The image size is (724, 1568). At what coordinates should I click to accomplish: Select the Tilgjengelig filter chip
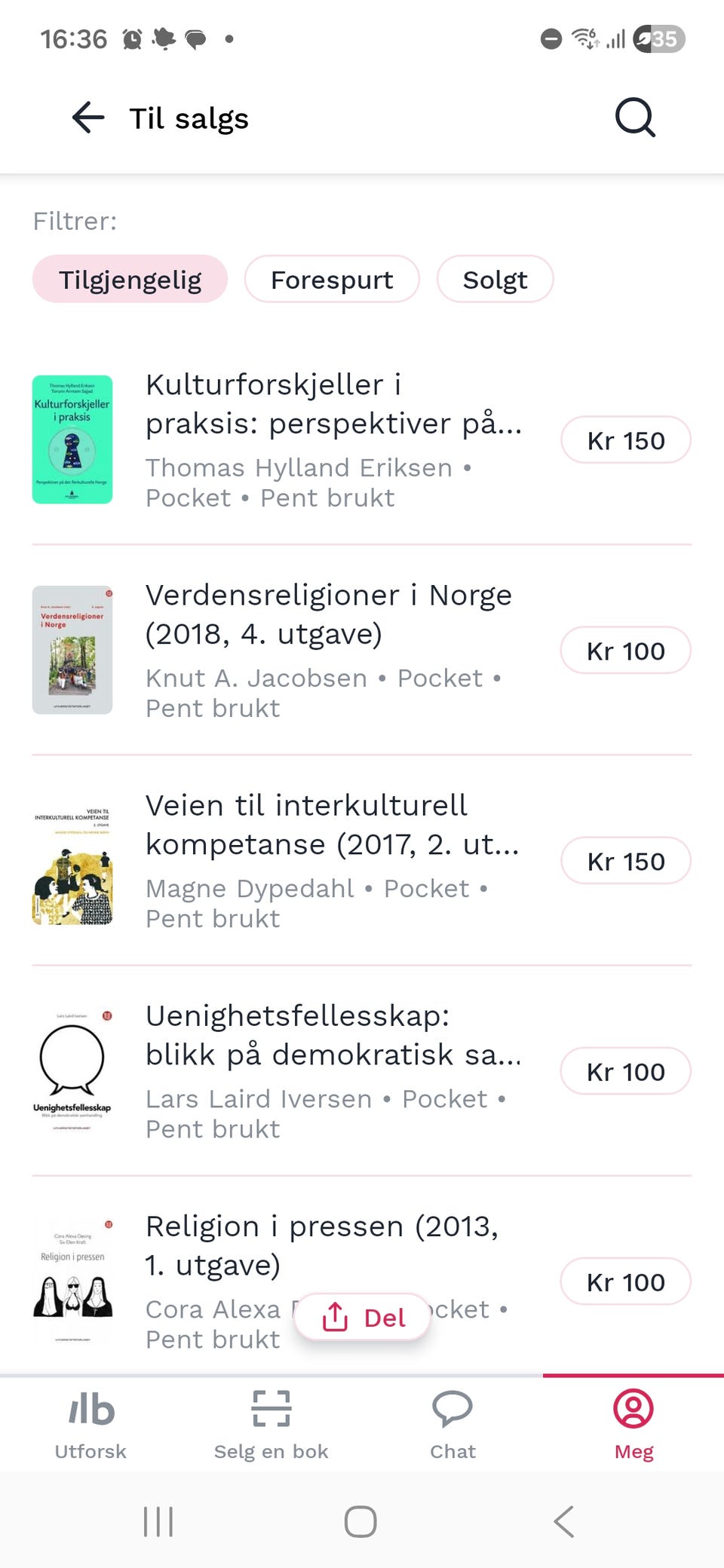(130, 280)
